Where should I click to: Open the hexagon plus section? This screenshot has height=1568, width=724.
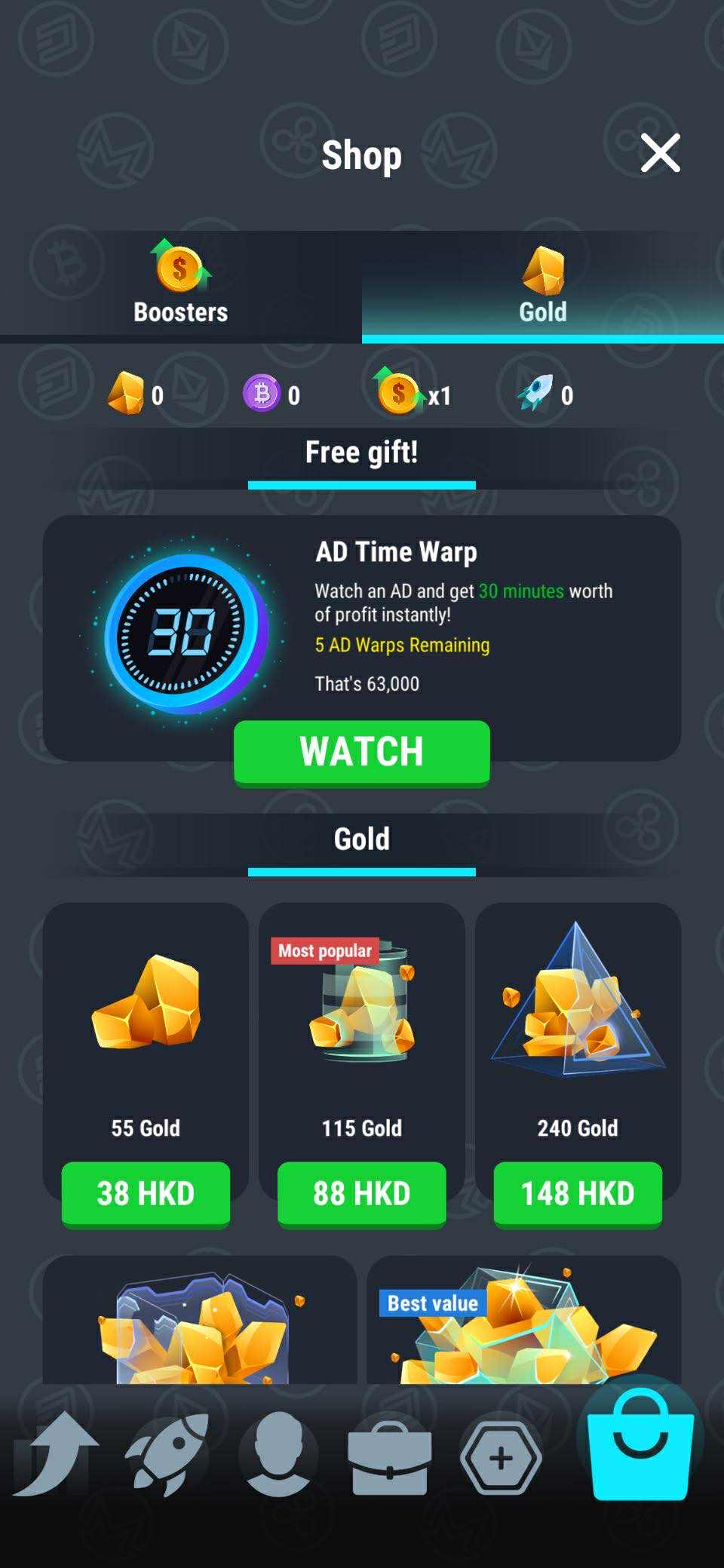[501, 1457]
